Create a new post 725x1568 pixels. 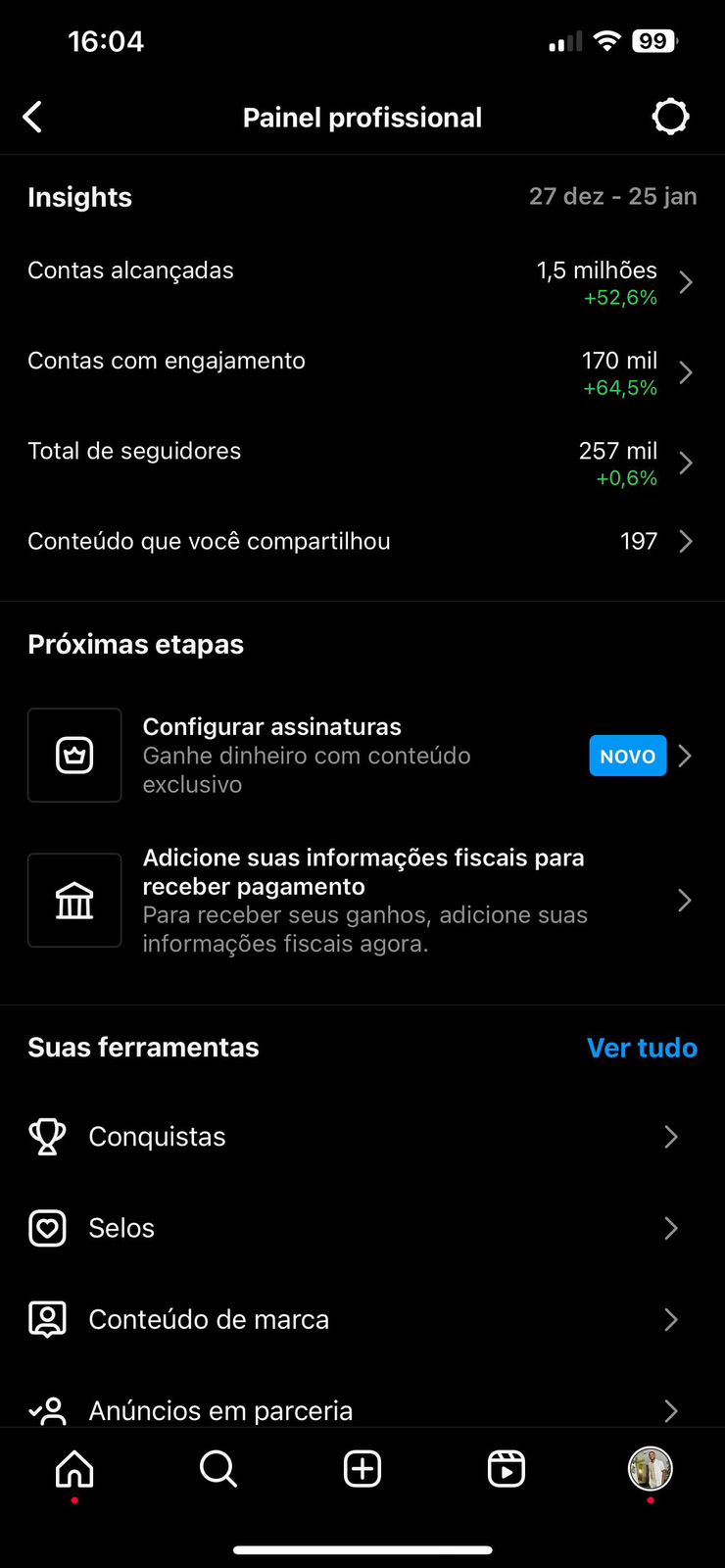362,1469
